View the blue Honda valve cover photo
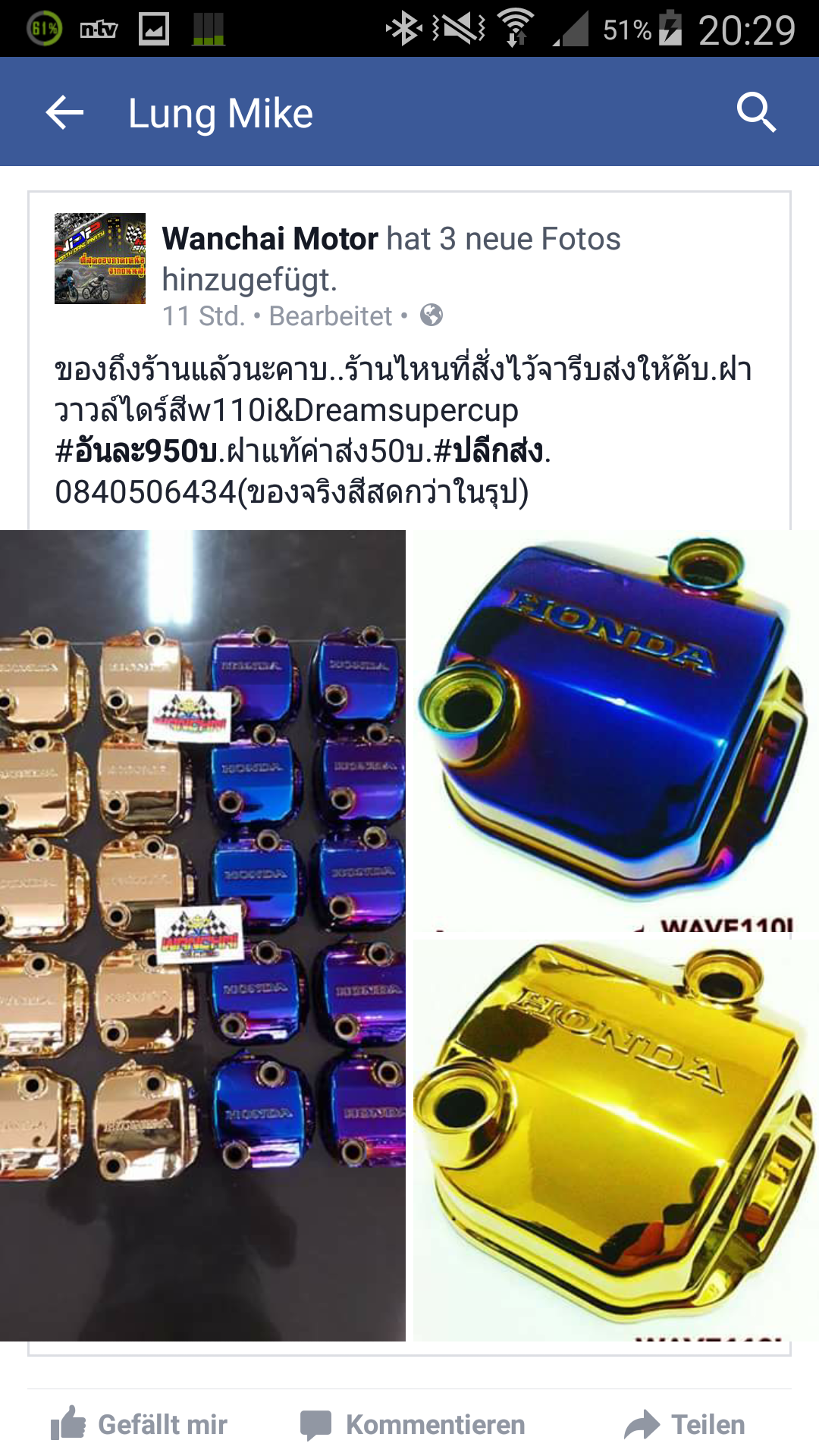Viewport: 819px width, 1456px height. (613, 731)
